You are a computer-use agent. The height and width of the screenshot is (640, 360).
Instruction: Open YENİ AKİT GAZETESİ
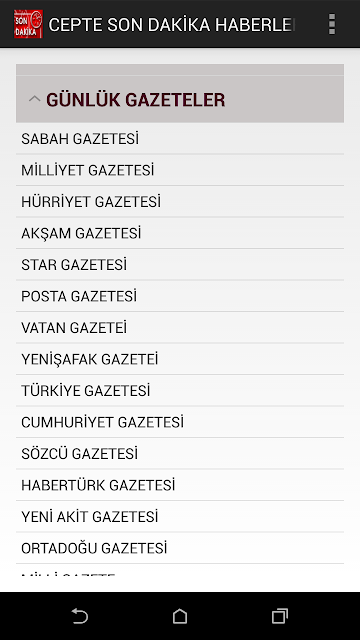[180, 516]
